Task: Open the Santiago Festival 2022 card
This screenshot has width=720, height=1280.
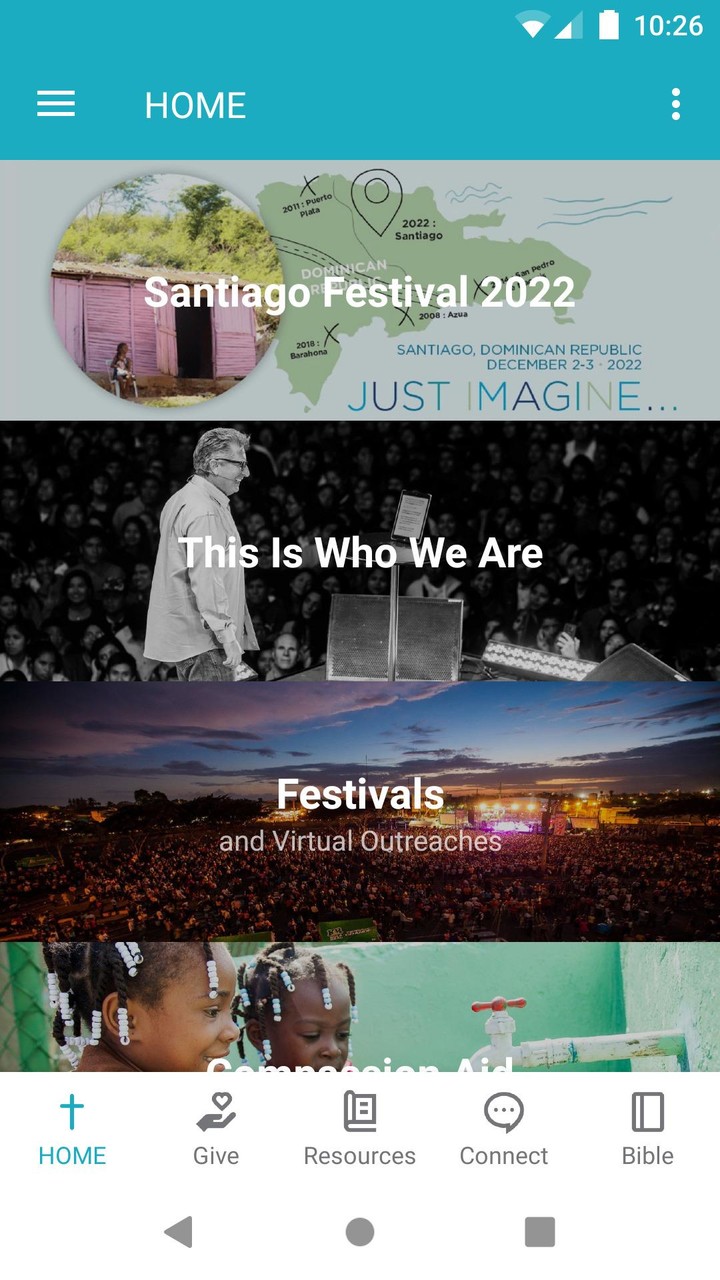Action: pos(360,291)
